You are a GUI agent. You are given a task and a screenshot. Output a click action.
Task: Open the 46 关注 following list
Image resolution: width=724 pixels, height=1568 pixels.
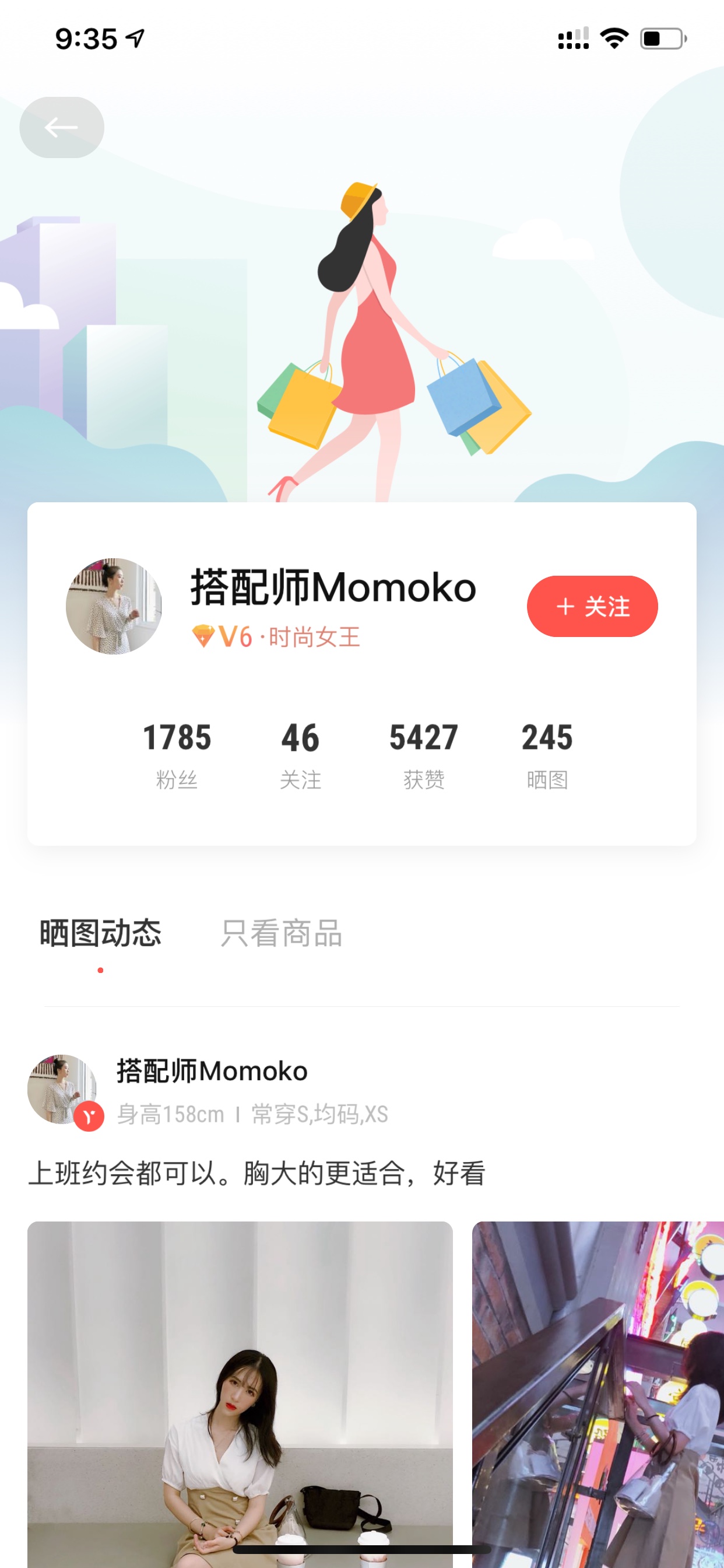pos(301,755)
